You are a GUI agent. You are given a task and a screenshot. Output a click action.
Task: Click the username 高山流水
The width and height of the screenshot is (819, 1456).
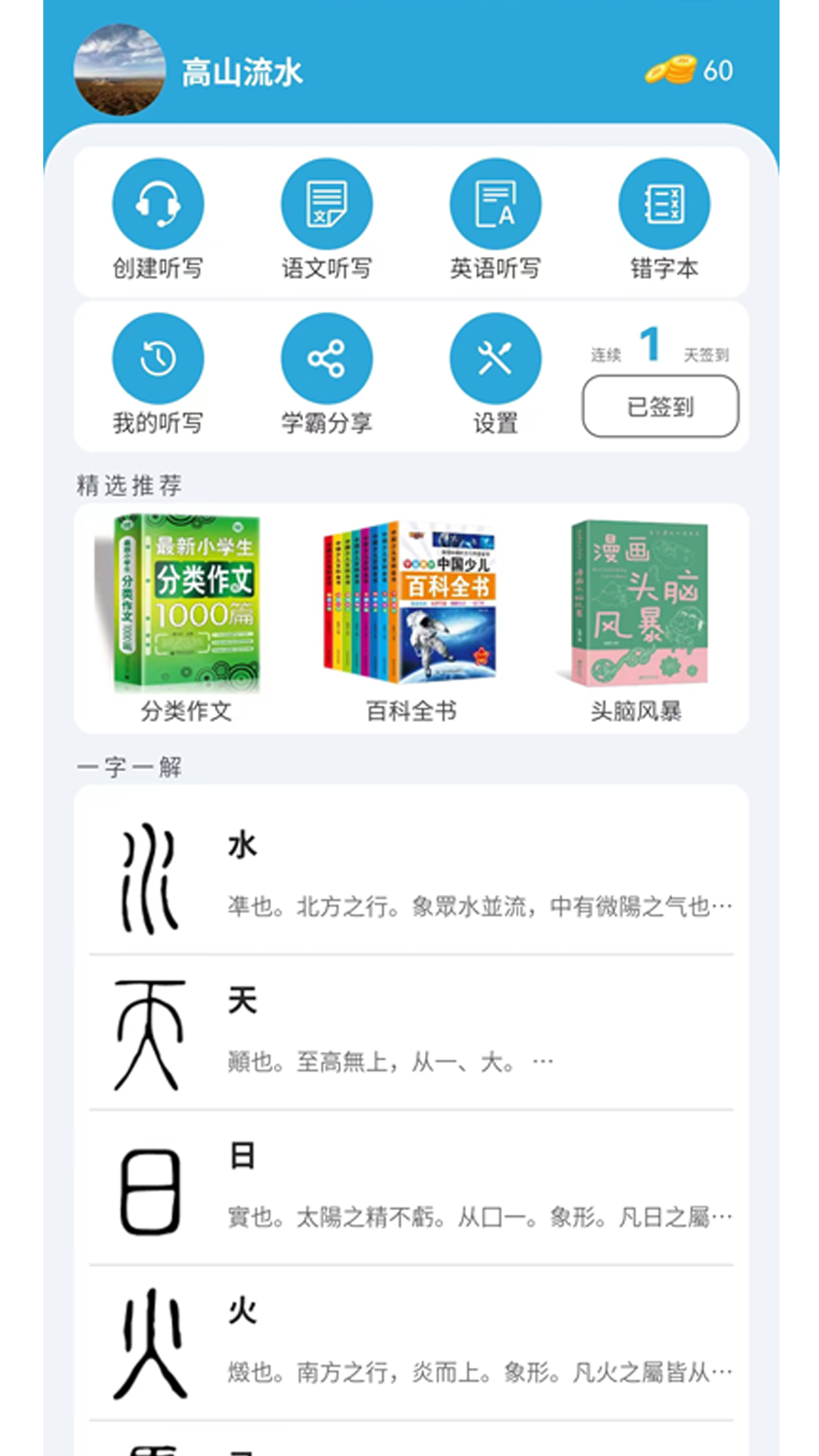click(241, 73)
